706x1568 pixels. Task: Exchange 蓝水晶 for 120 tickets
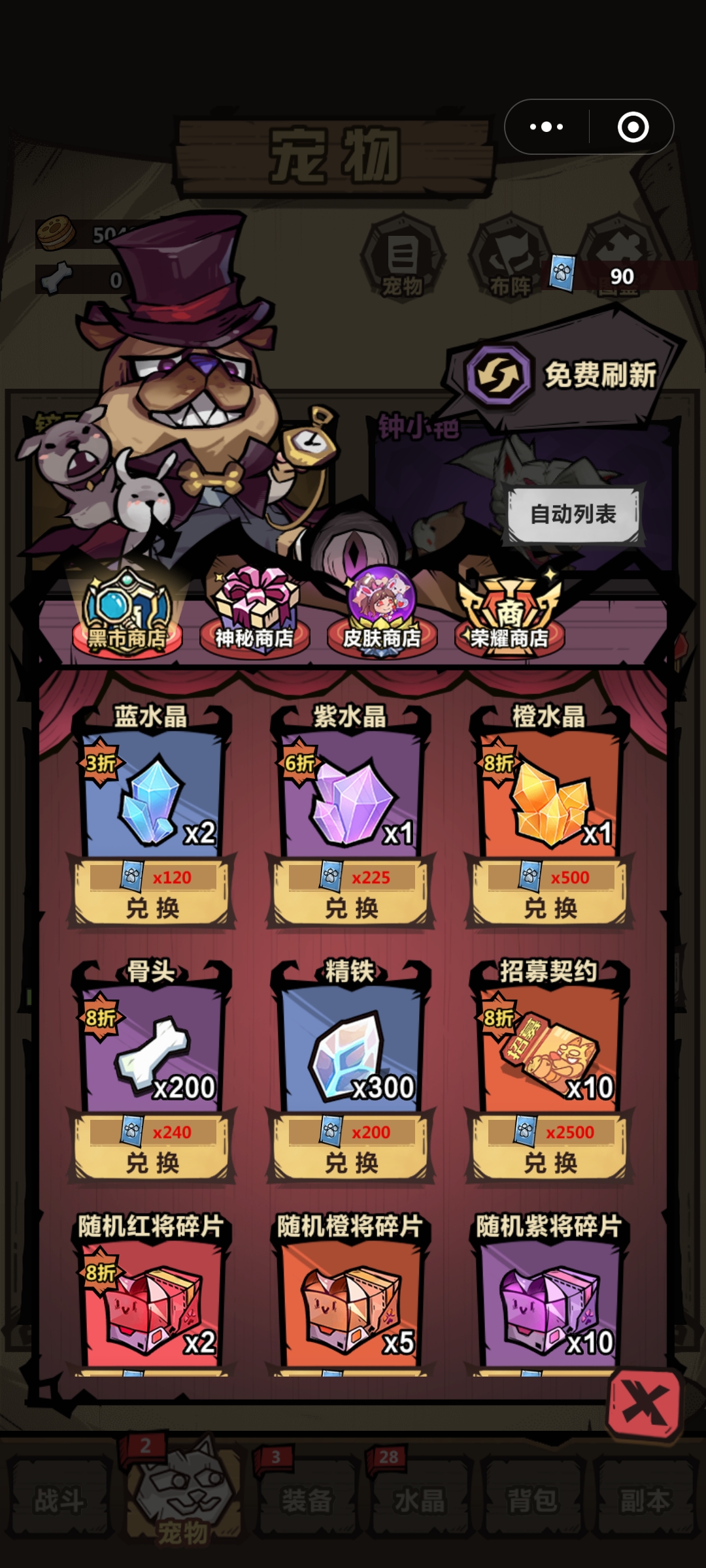pos(152,907)
